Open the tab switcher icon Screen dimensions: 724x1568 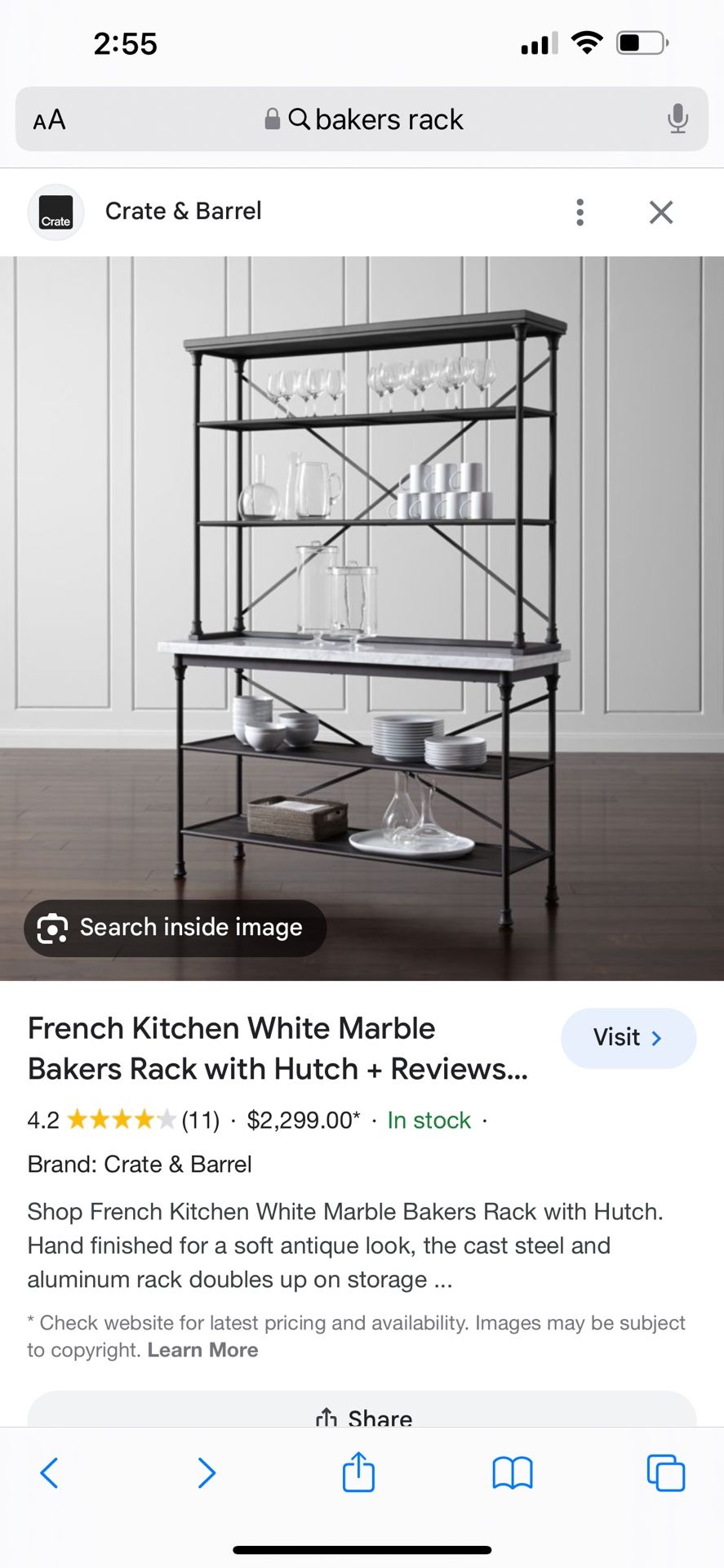click(665, 1472)
